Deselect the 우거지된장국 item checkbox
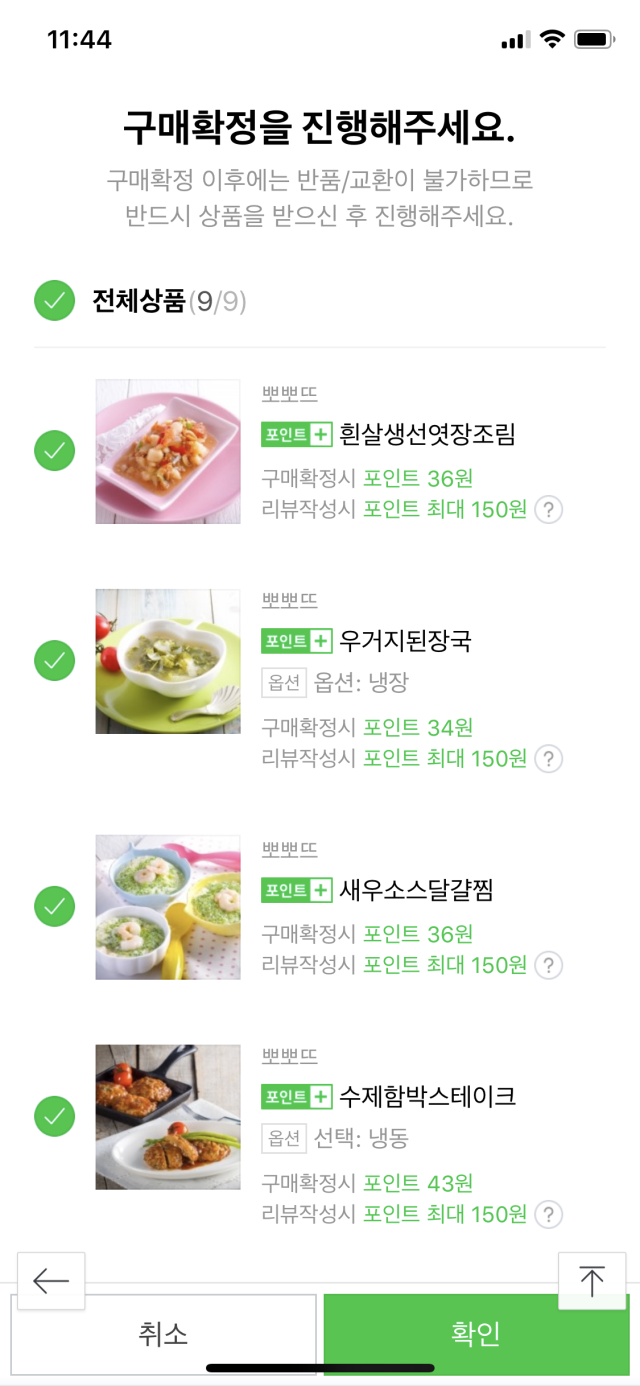 [55, 660]
